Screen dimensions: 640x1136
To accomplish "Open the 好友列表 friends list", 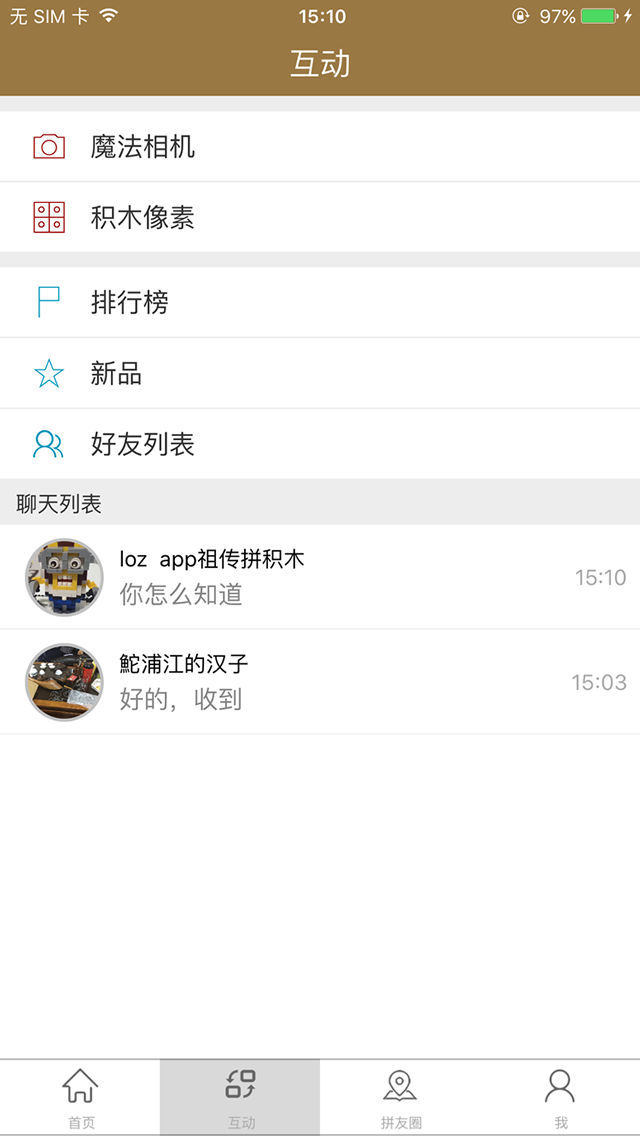I will pyautogui.click(x=320, y=444).
